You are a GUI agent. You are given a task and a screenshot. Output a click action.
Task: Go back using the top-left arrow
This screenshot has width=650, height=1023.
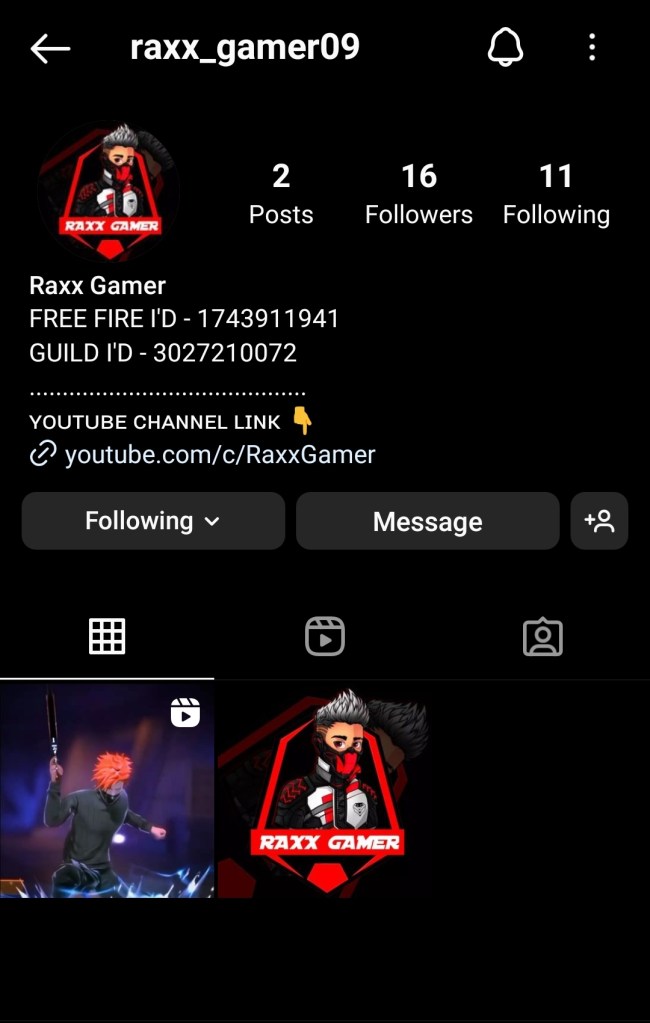(50, 48)
